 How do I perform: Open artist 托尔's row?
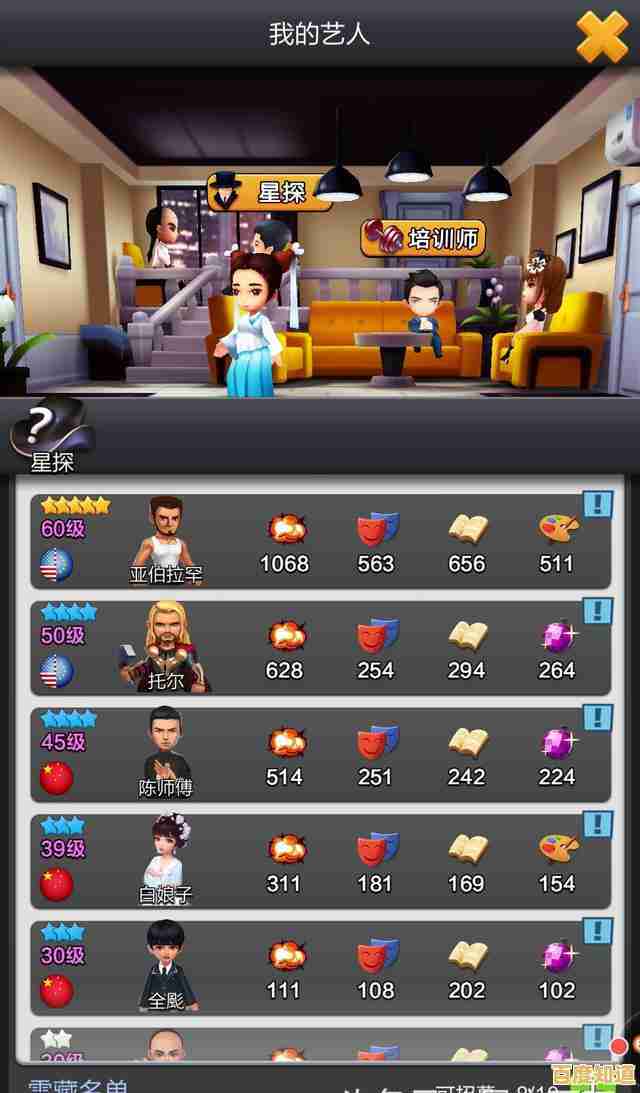pos(320,648)
